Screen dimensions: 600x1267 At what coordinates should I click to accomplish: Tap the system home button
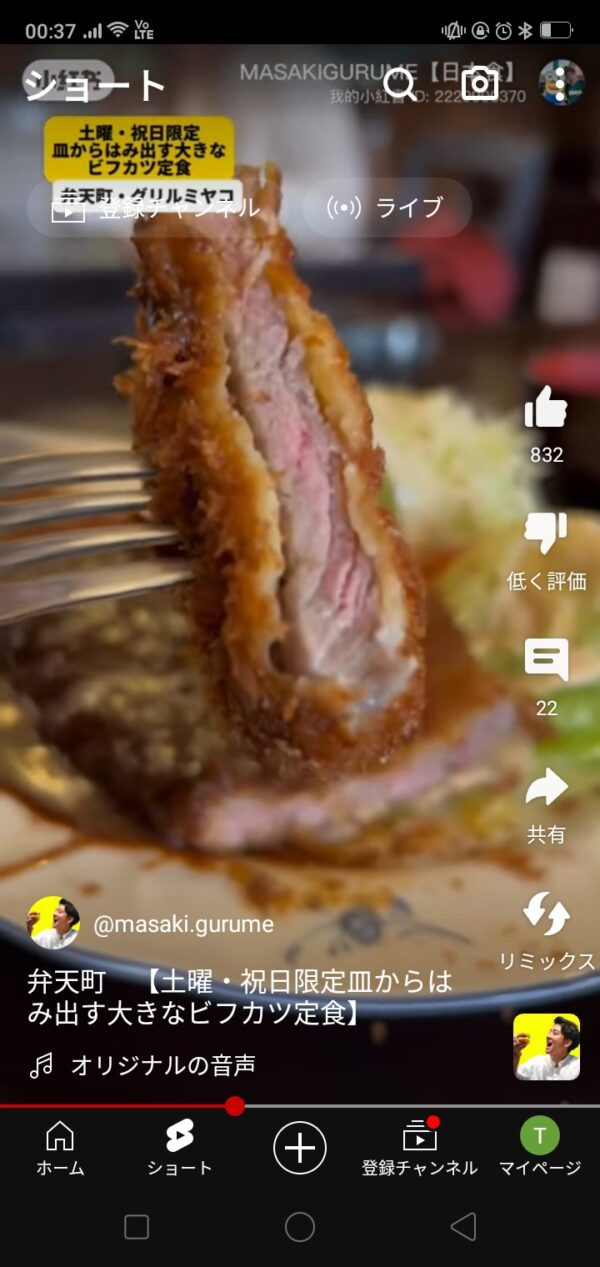[x=300, y=1227]
